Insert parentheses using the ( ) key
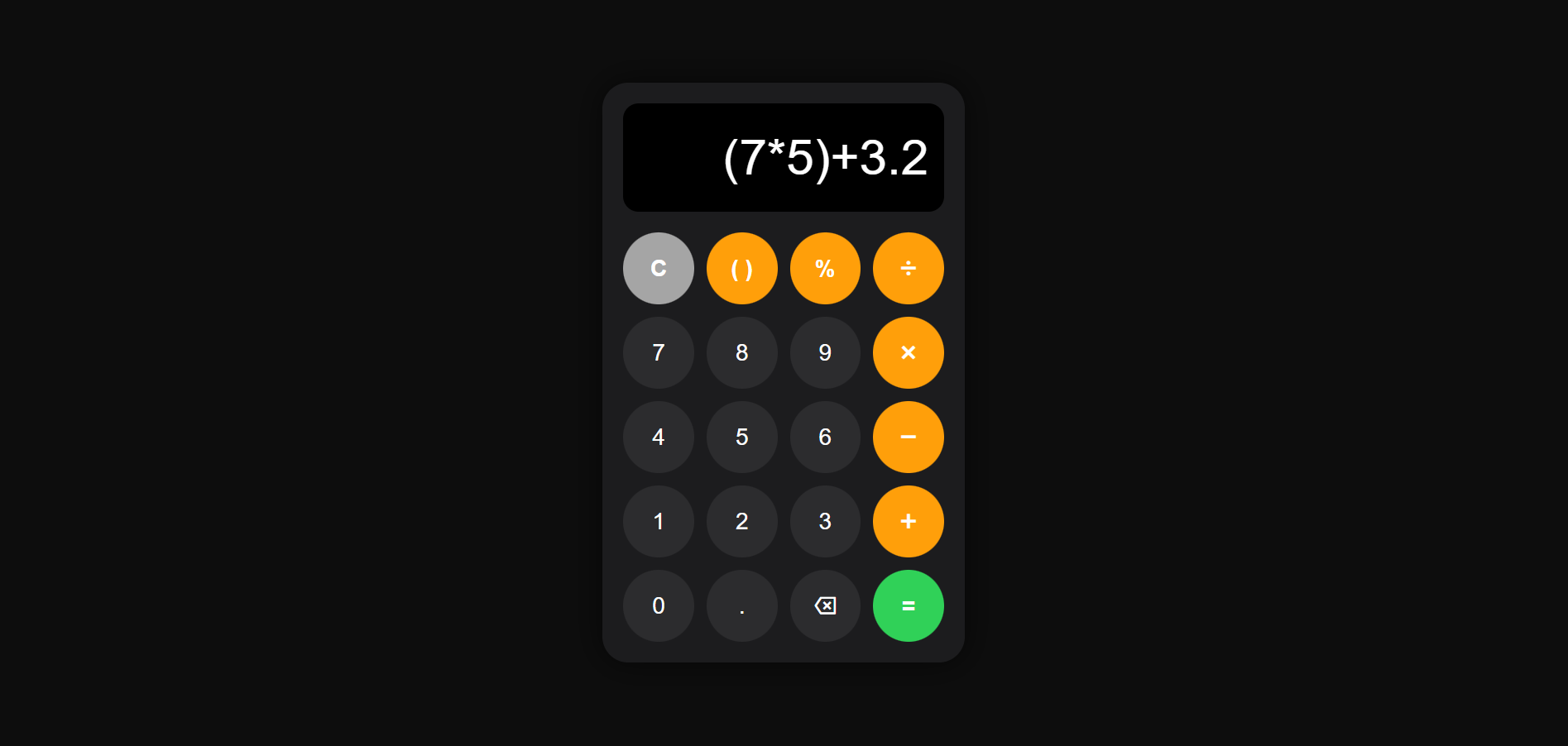The height and width of the screenshot is (746, 1568). (741, 268)
